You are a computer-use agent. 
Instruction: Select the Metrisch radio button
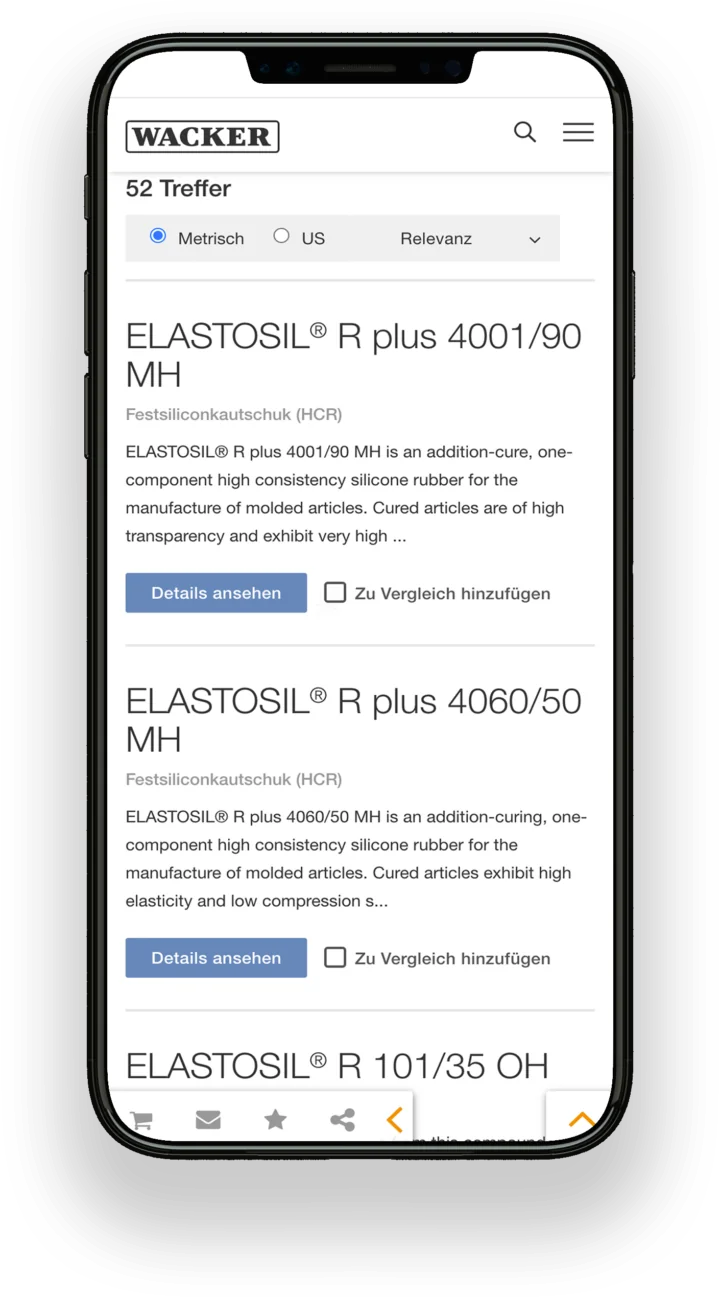pyautogui.click(x=158, y=236)
